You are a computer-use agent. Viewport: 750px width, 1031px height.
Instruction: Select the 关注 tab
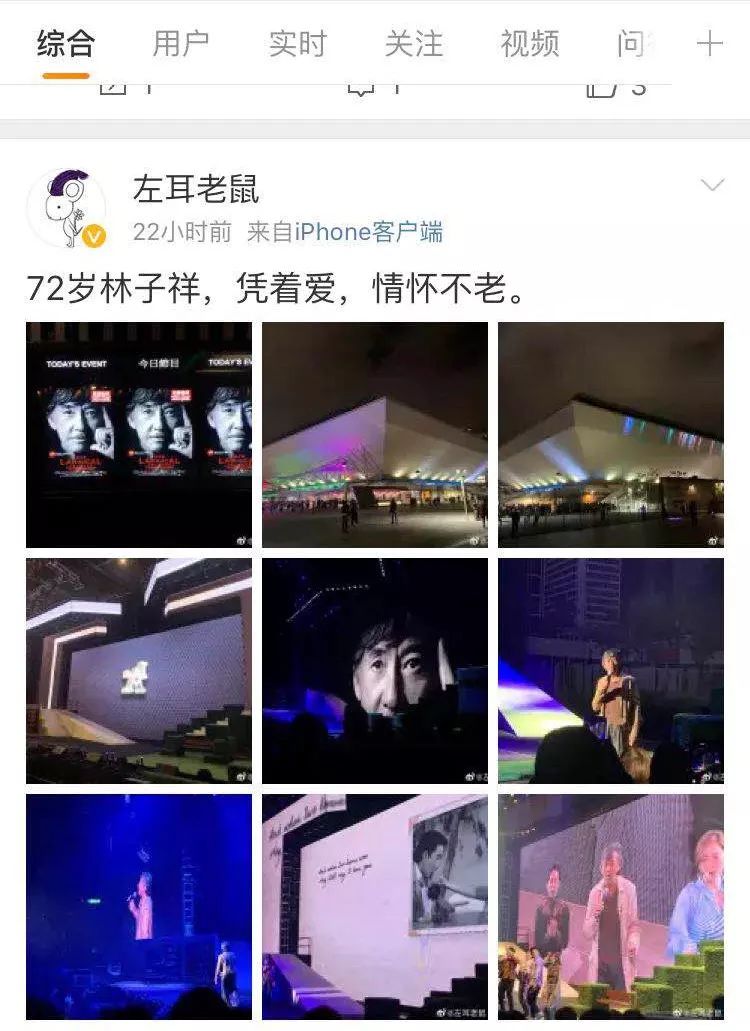click(414, 44)
